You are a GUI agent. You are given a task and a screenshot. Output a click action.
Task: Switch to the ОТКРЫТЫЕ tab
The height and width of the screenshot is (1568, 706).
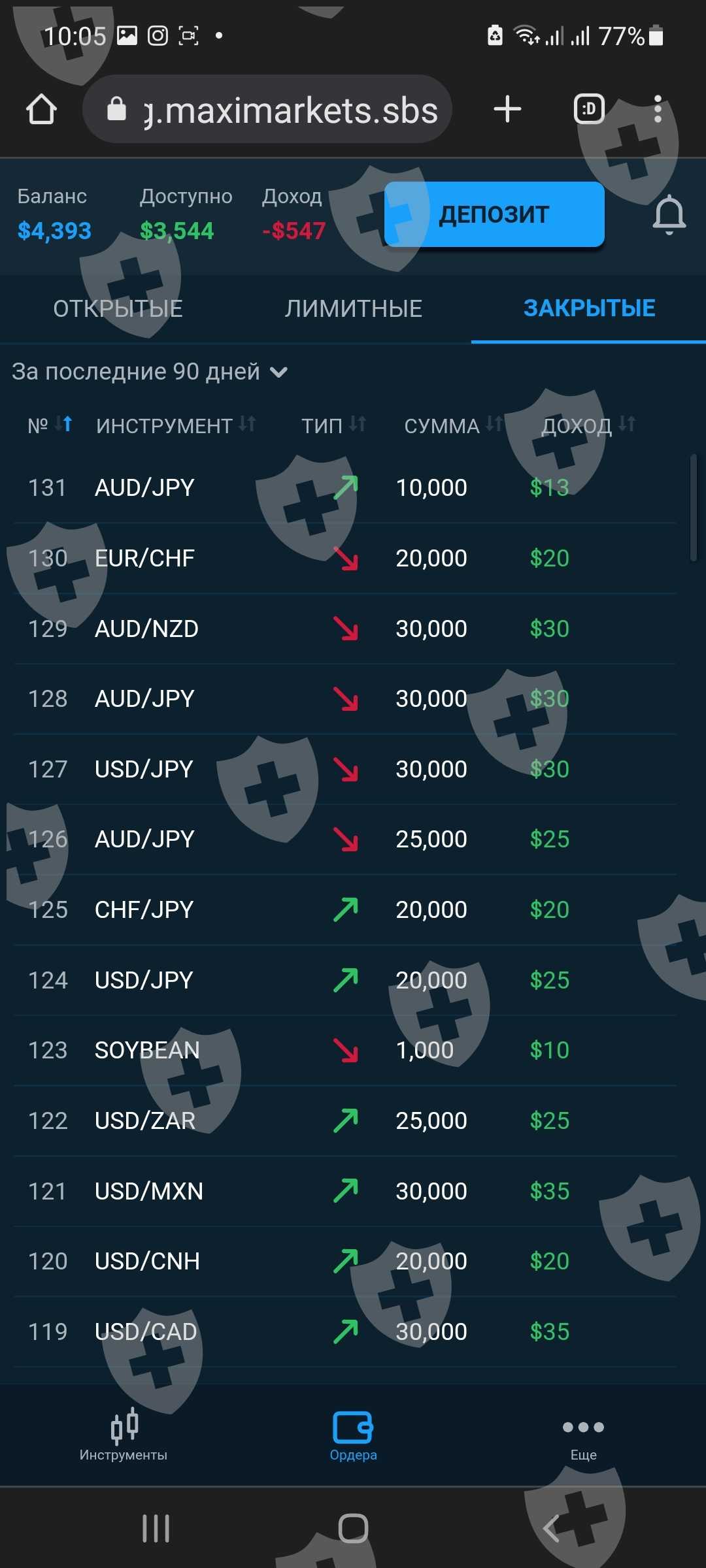pos(118,308)
